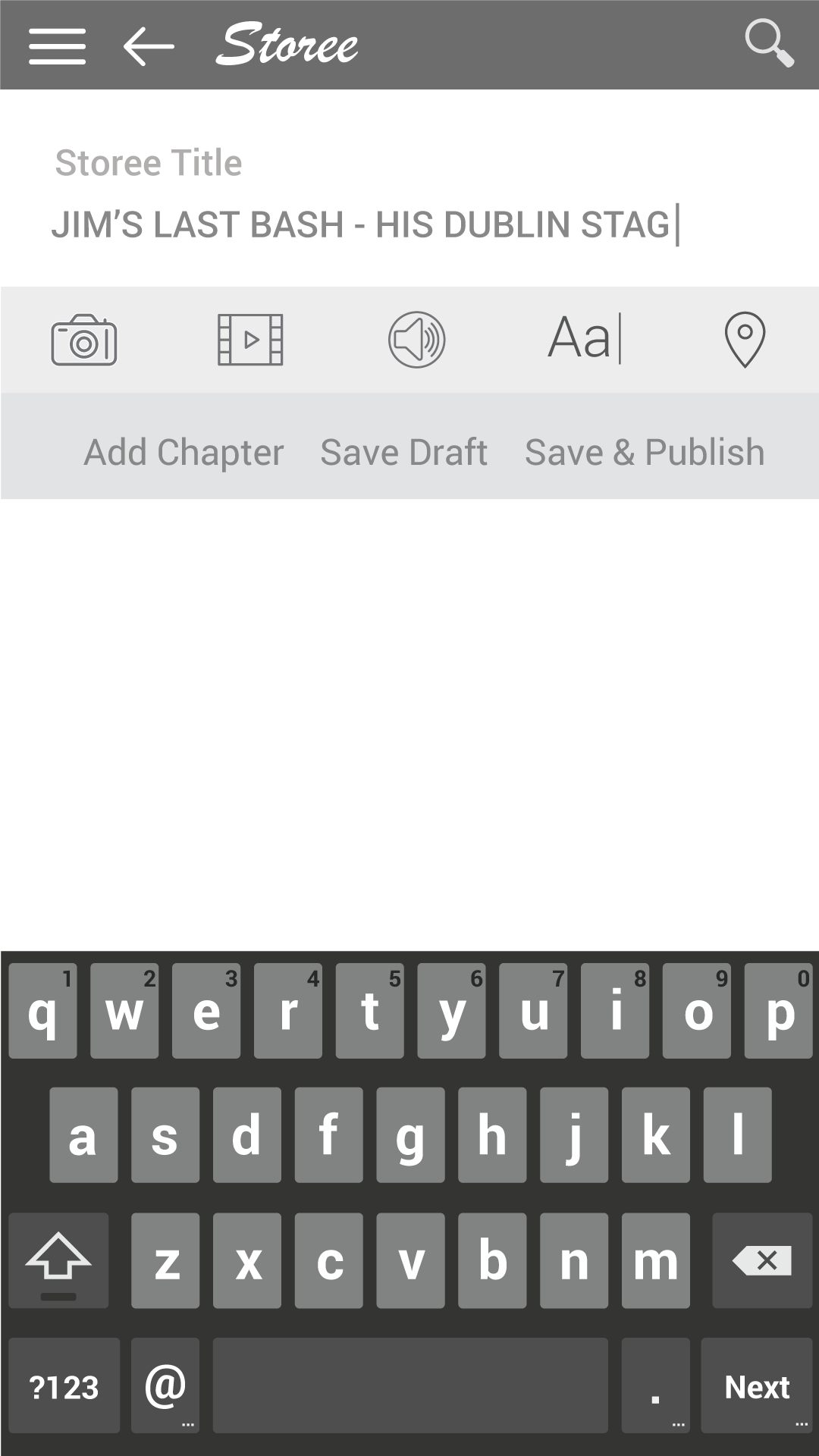Open the hamburger drawer menu
Viewport: 819px width, 1456px height.
tap(57, 46)
